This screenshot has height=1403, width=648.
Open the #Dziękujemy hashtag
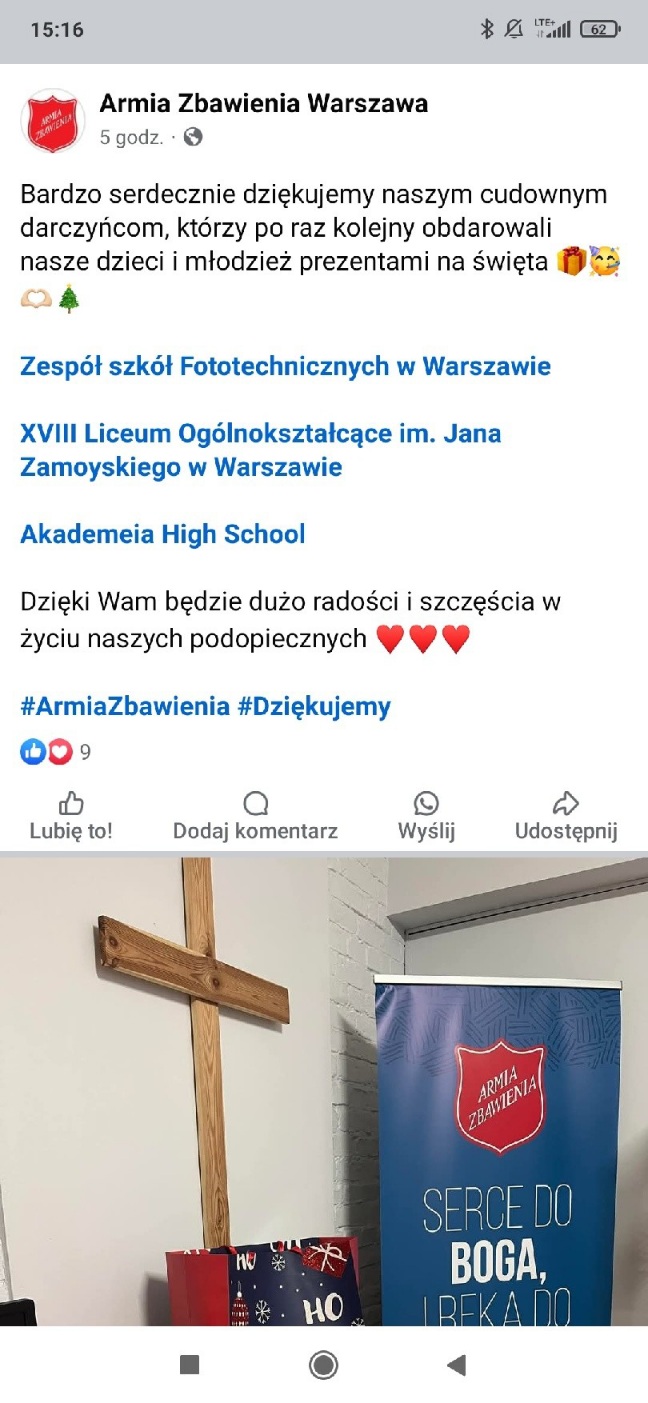pos(314,707)
